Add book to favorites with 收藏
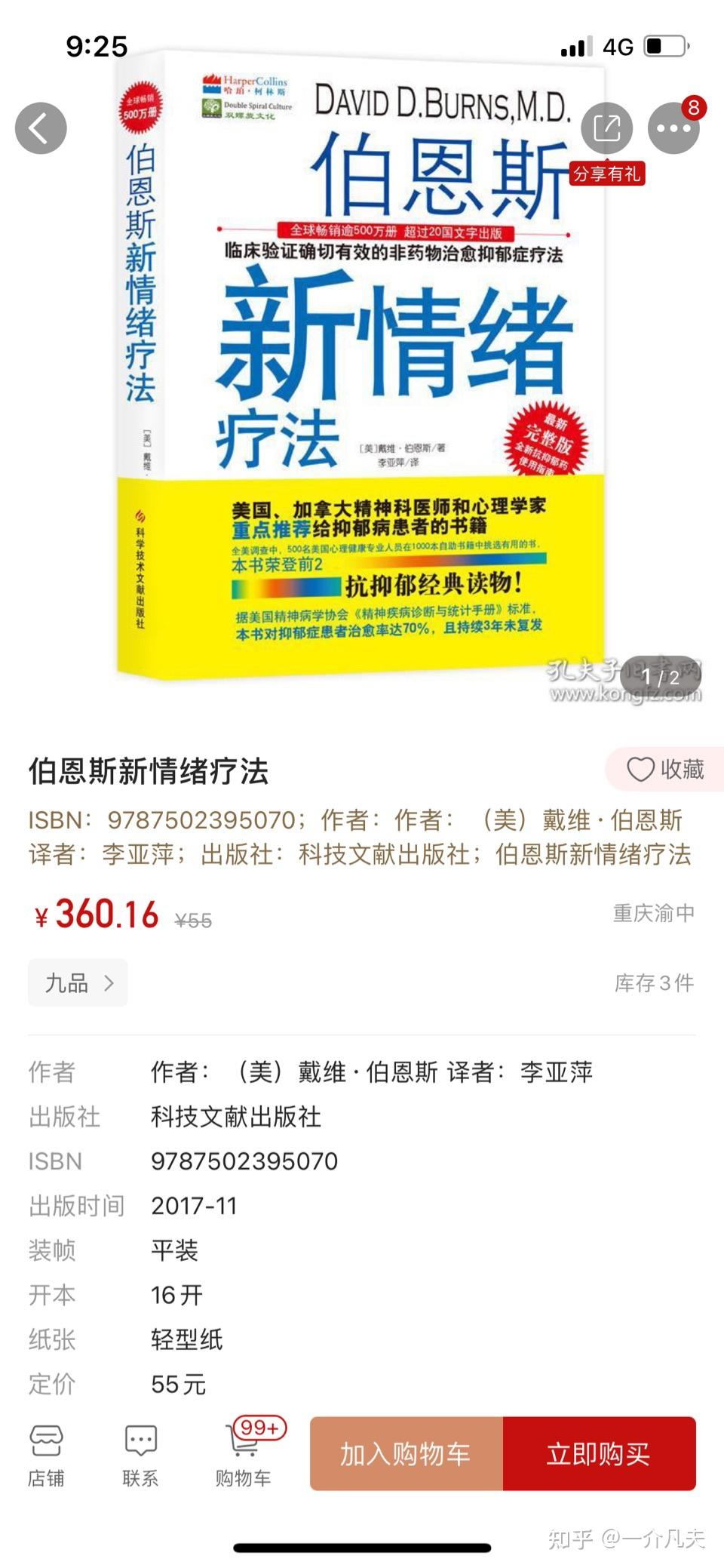724x1568 pixels. click(665, 769)
